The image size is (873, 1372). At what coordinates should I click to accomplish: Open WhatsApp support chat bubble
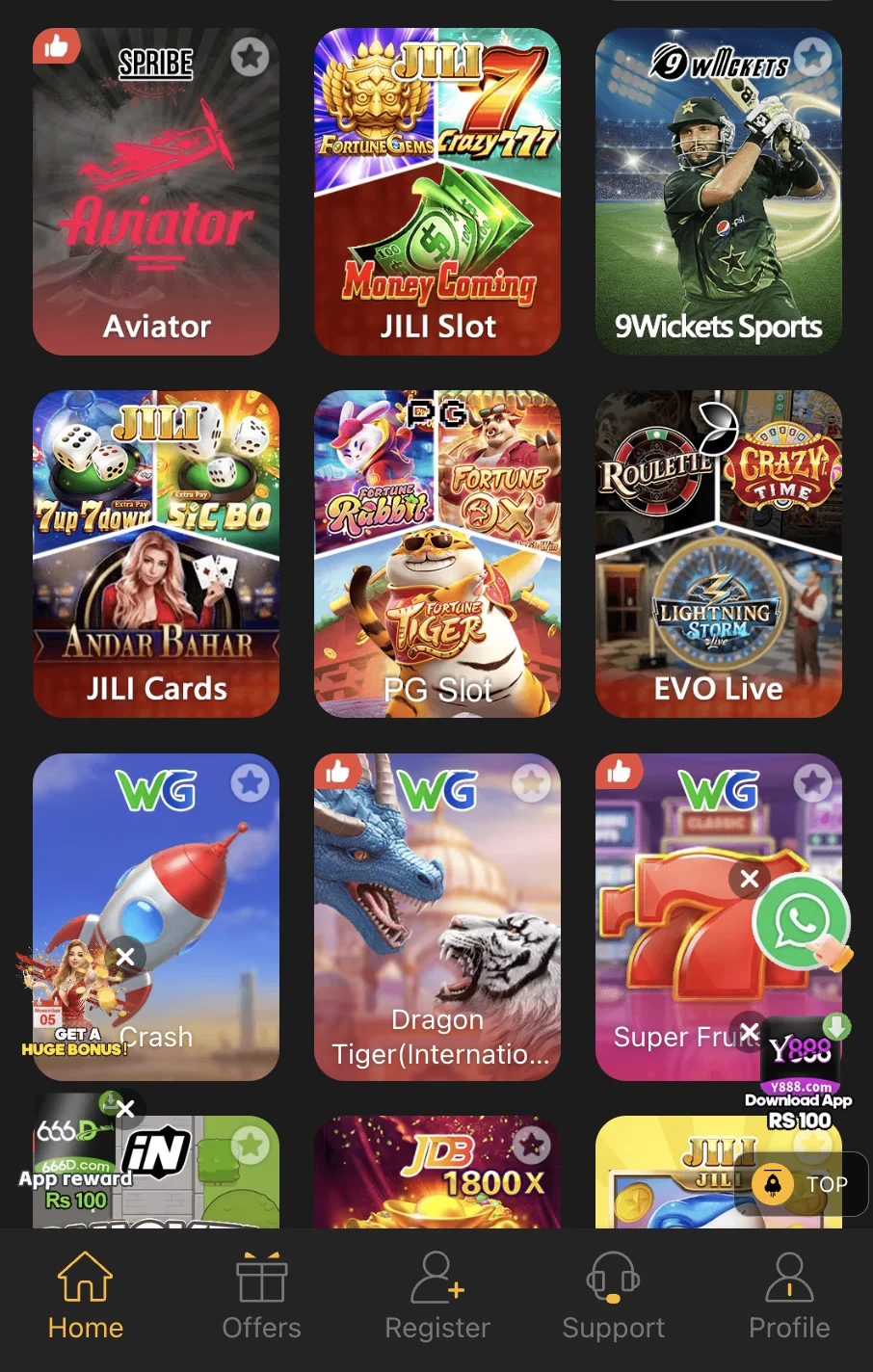(801, 921)
